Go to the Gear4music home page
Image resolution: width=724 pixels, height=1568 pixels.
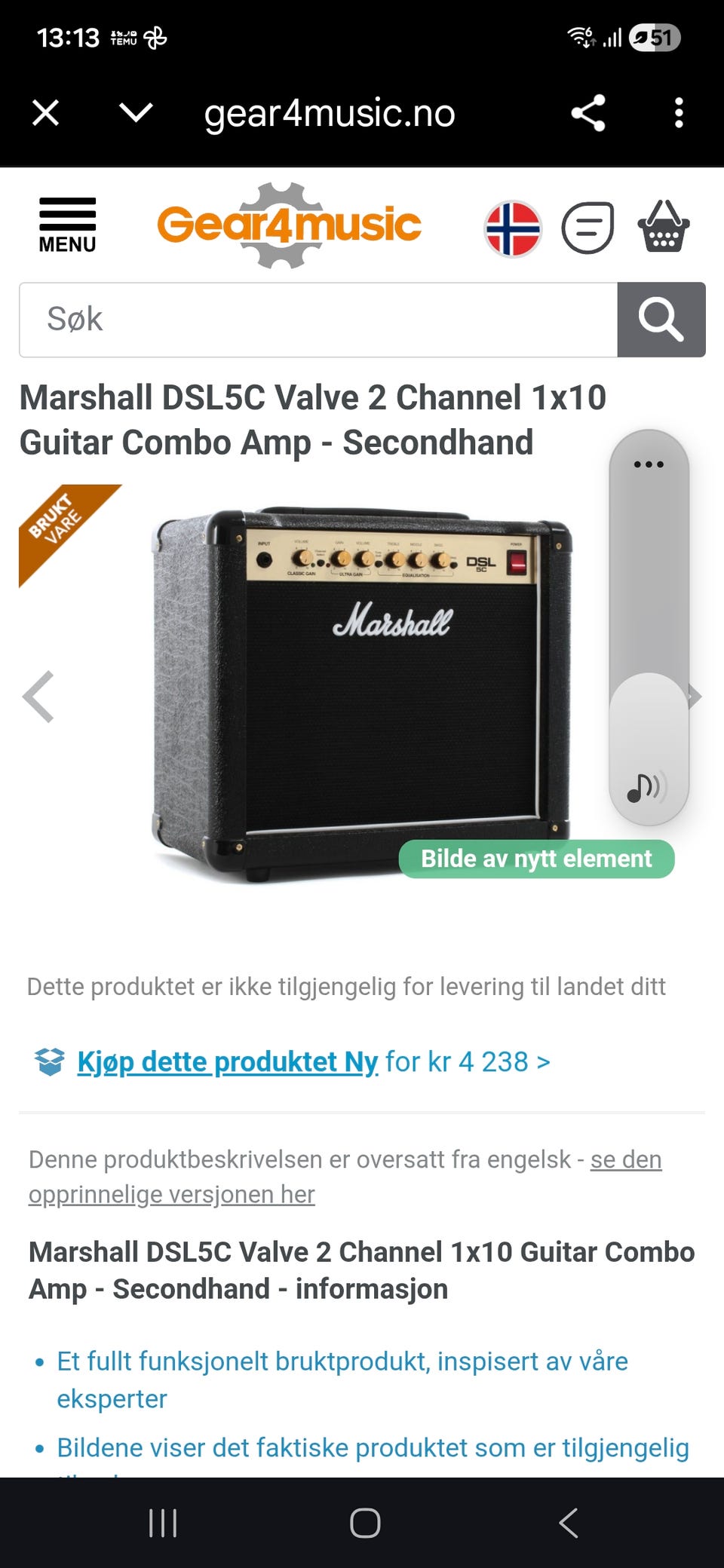[x=289, y=225]
